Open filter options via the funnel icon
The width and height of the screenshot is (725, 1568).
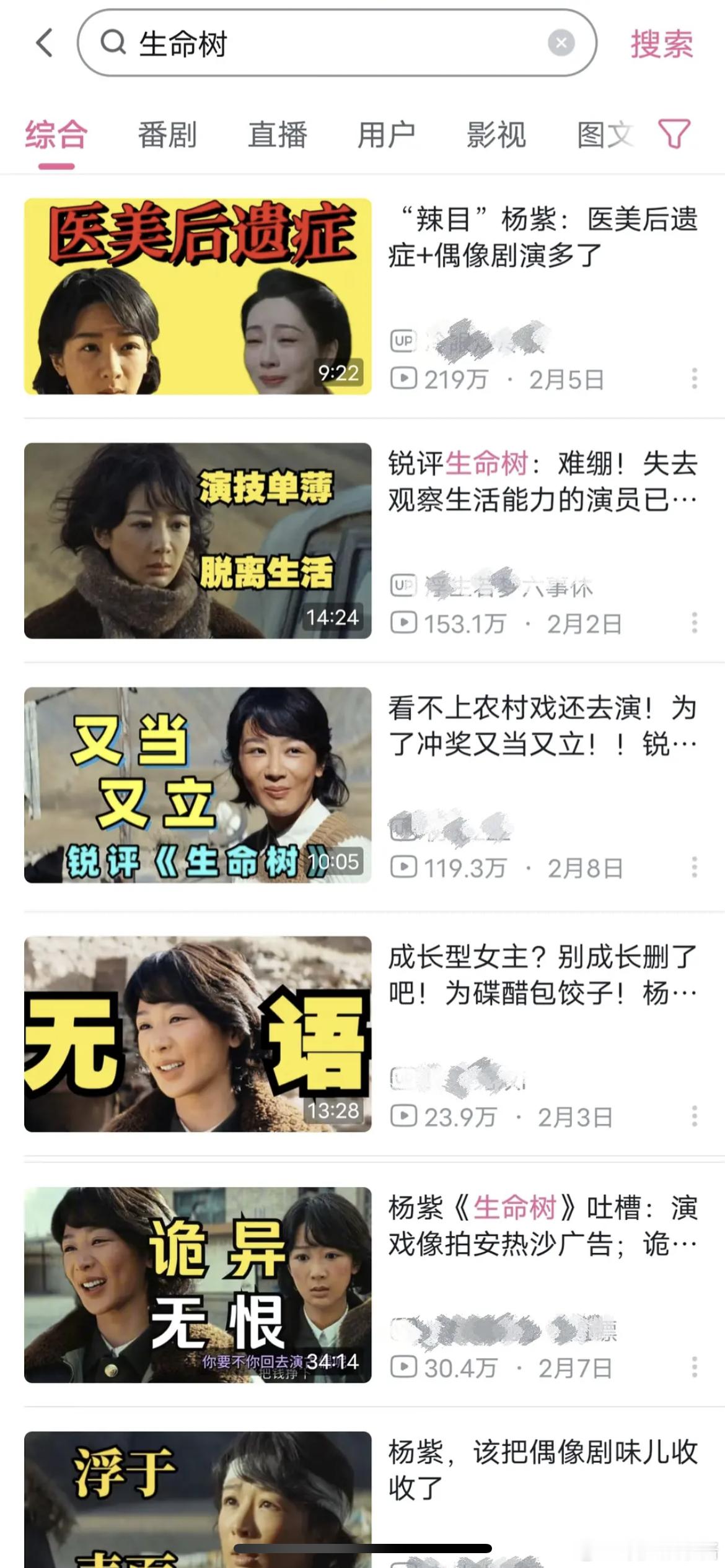click(675, 135)
